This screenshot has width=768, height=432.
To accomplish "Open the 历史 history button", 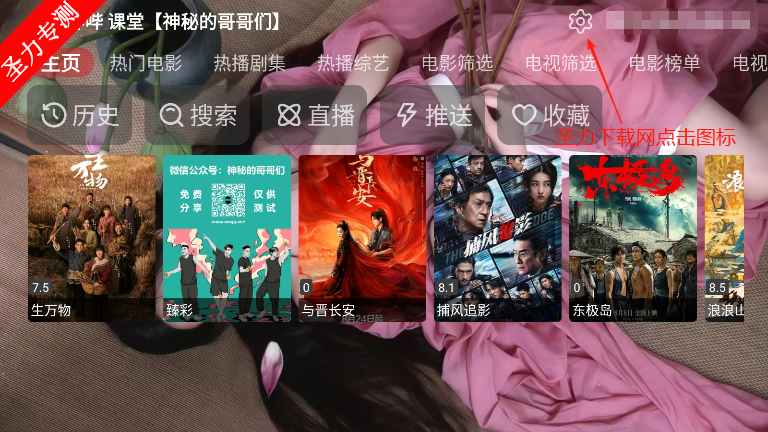I will click(x=80, y=115).
